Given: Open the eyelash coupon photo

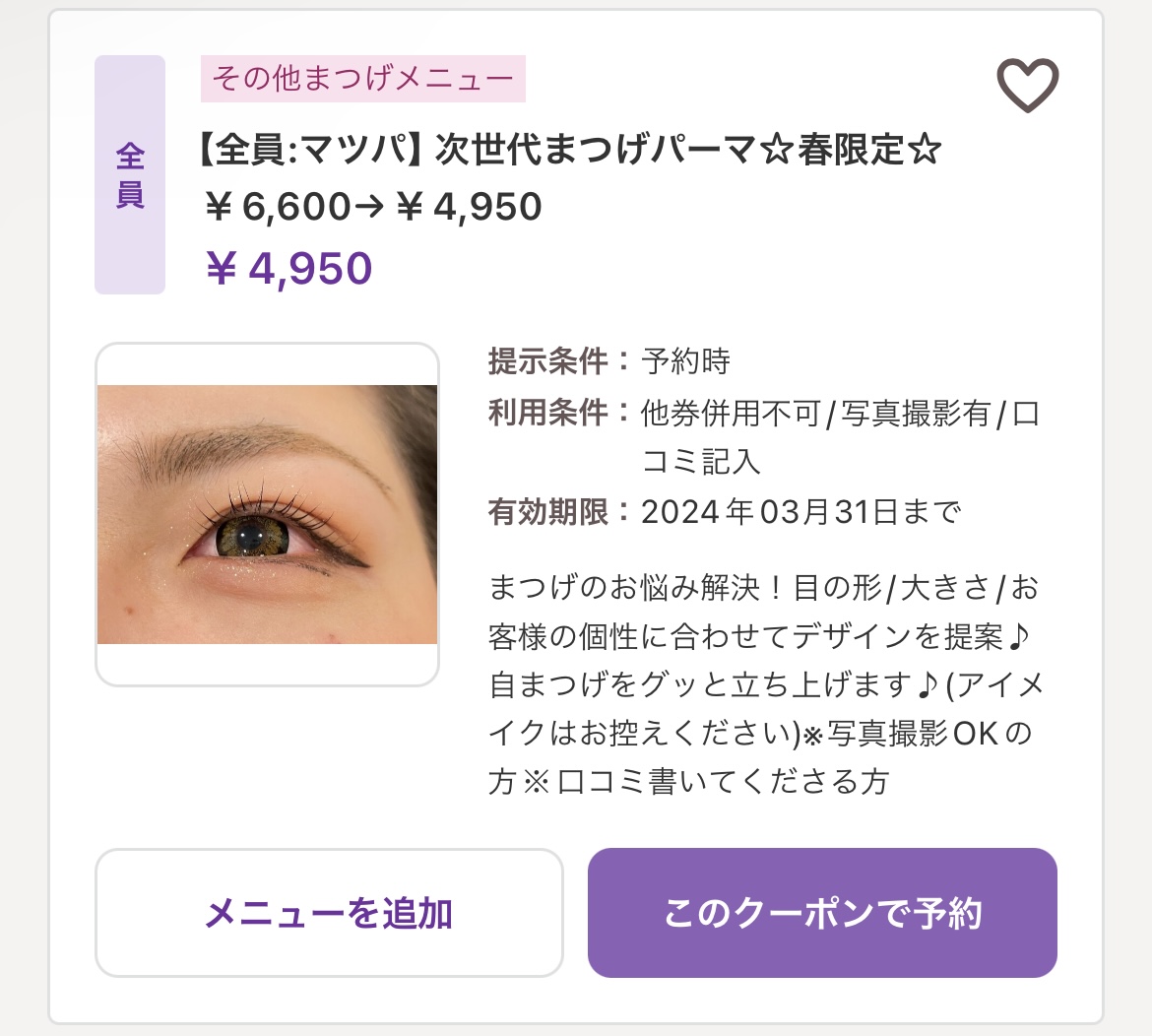Looking at the screenshot, I should (x=267, y=514).
